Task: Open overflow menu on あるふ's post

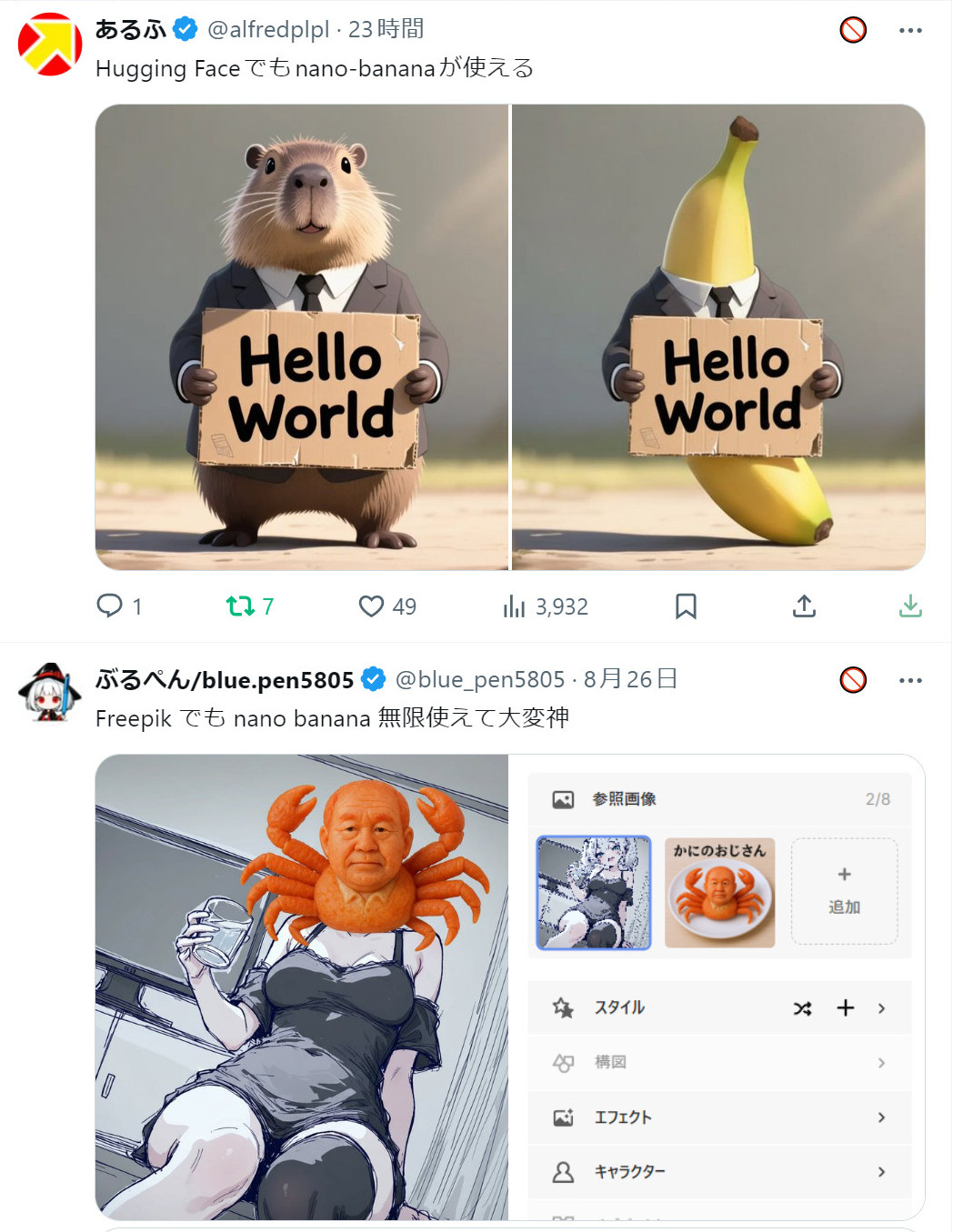Action: (910, 30)
